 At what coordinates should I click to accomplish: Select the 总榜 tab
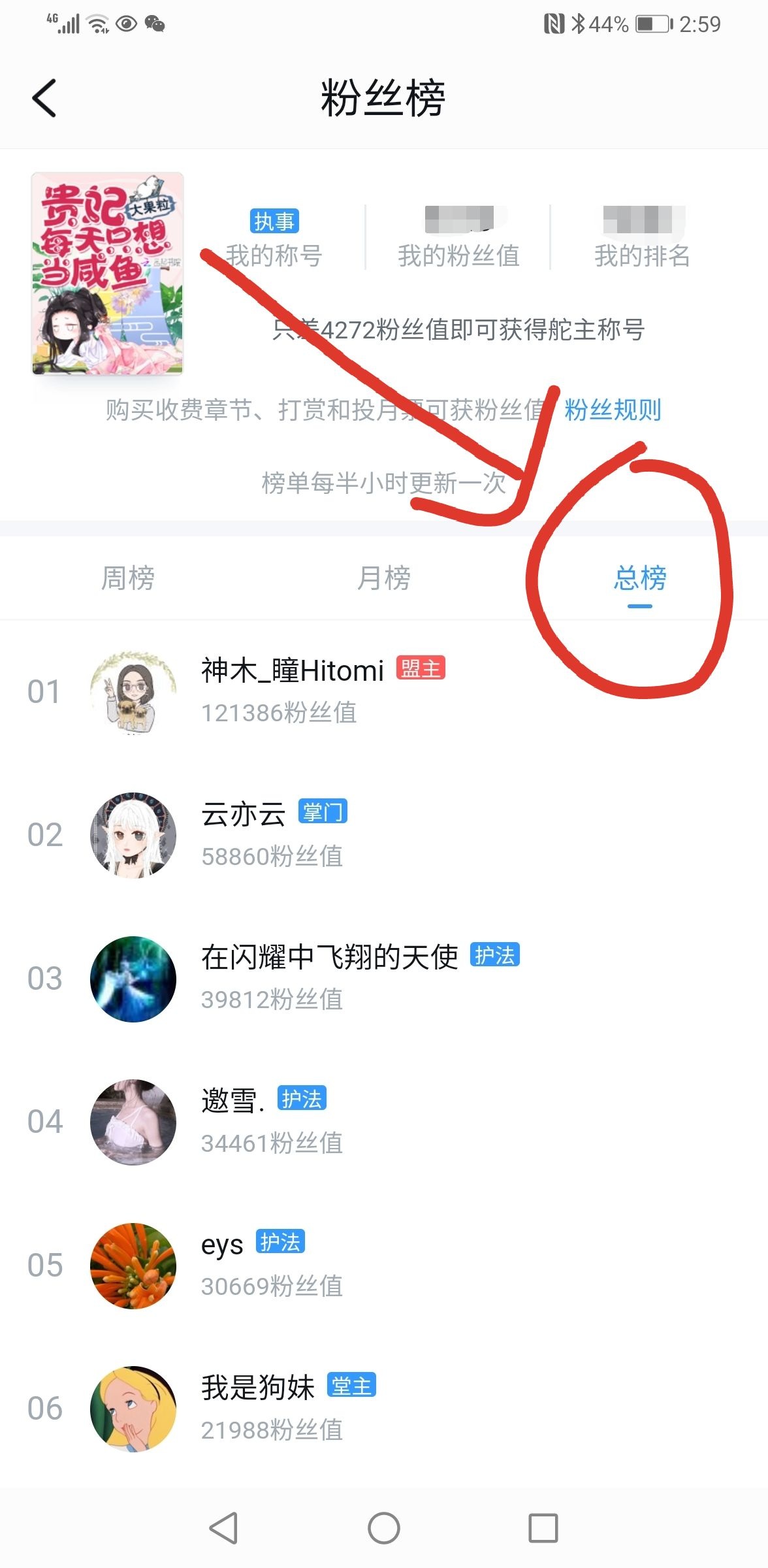639,578
